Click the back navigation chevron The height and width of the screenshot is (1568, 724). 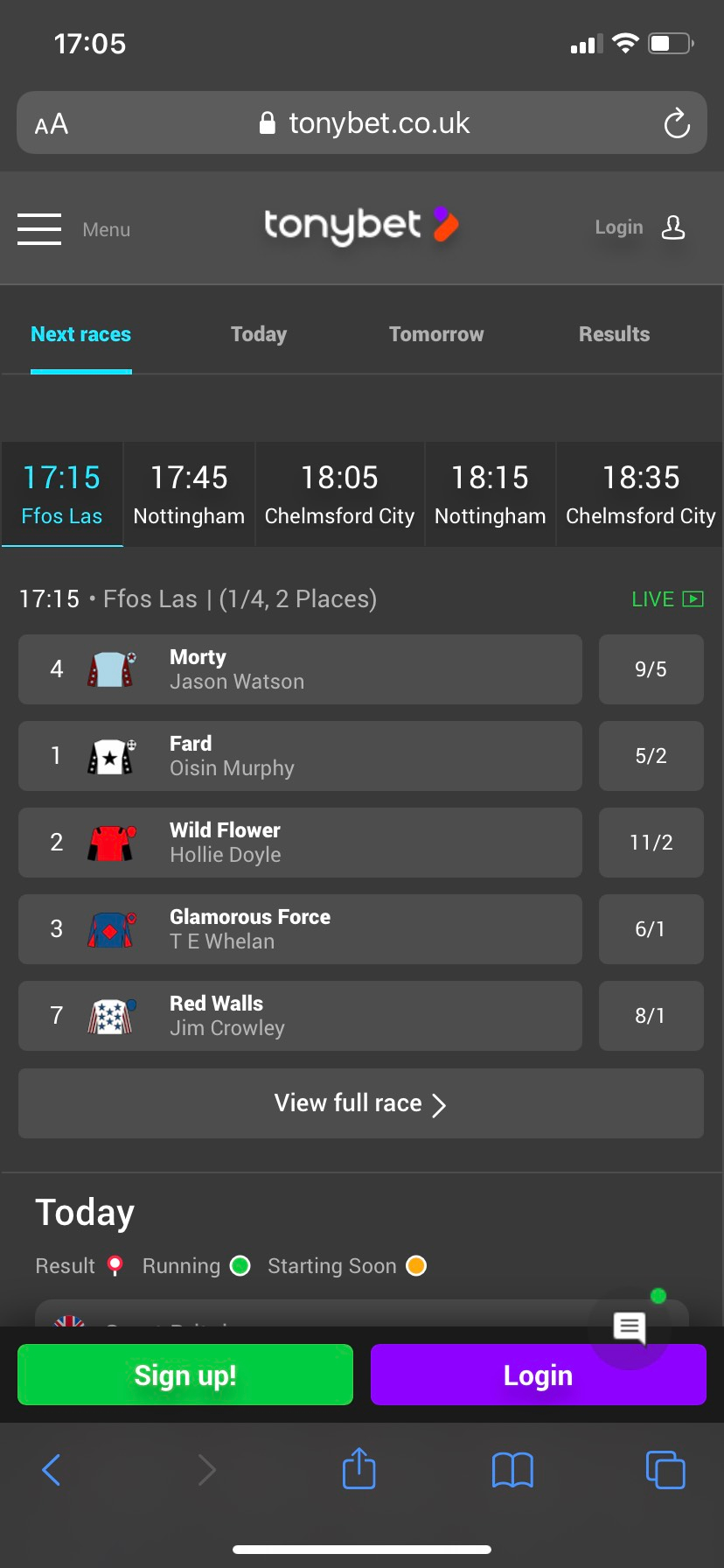pyautogui.click(x=51, y=1470)
